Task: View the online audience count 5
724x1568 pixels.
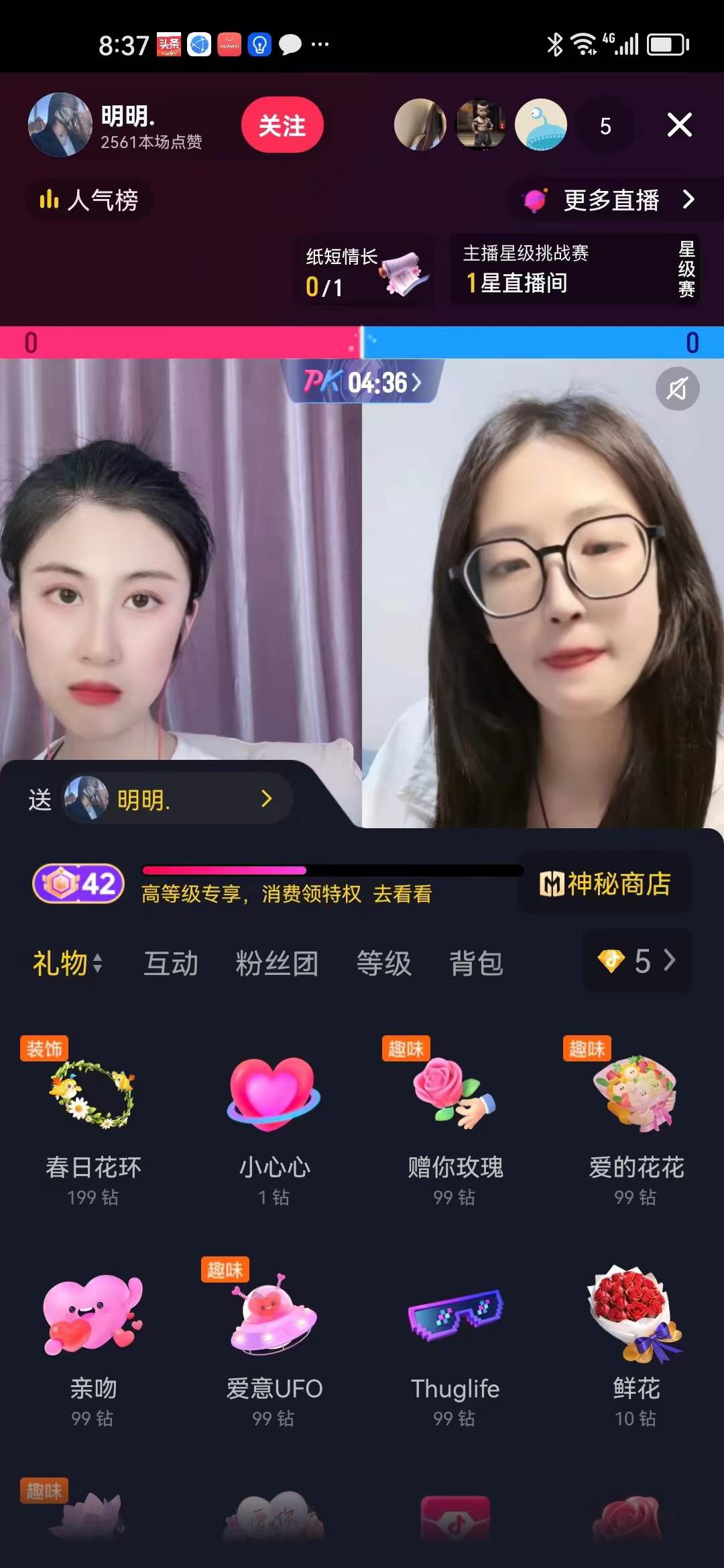Action: [x=605, y=126]
